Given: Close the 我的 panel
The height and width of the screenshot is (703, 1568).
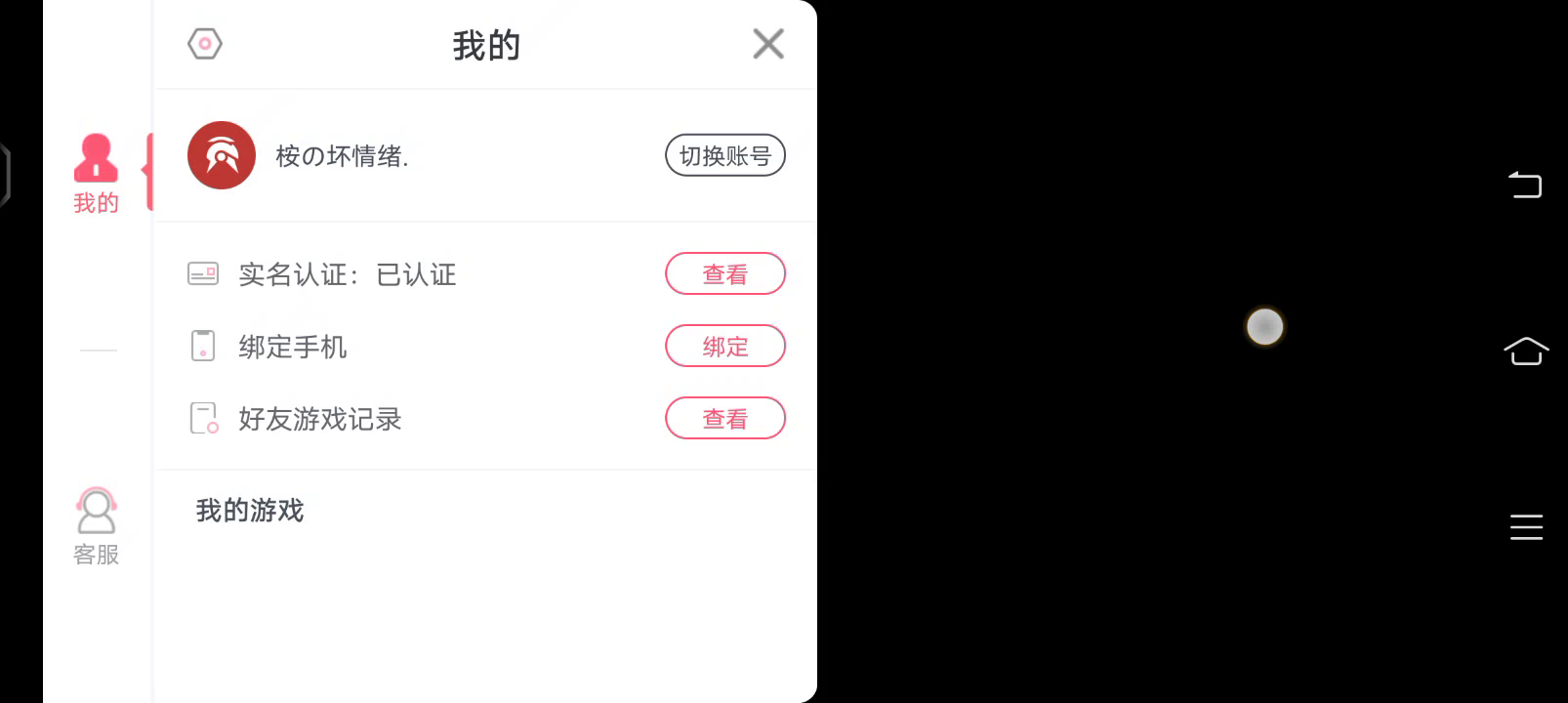Looking at the screenshot, I should click(768, 44).
